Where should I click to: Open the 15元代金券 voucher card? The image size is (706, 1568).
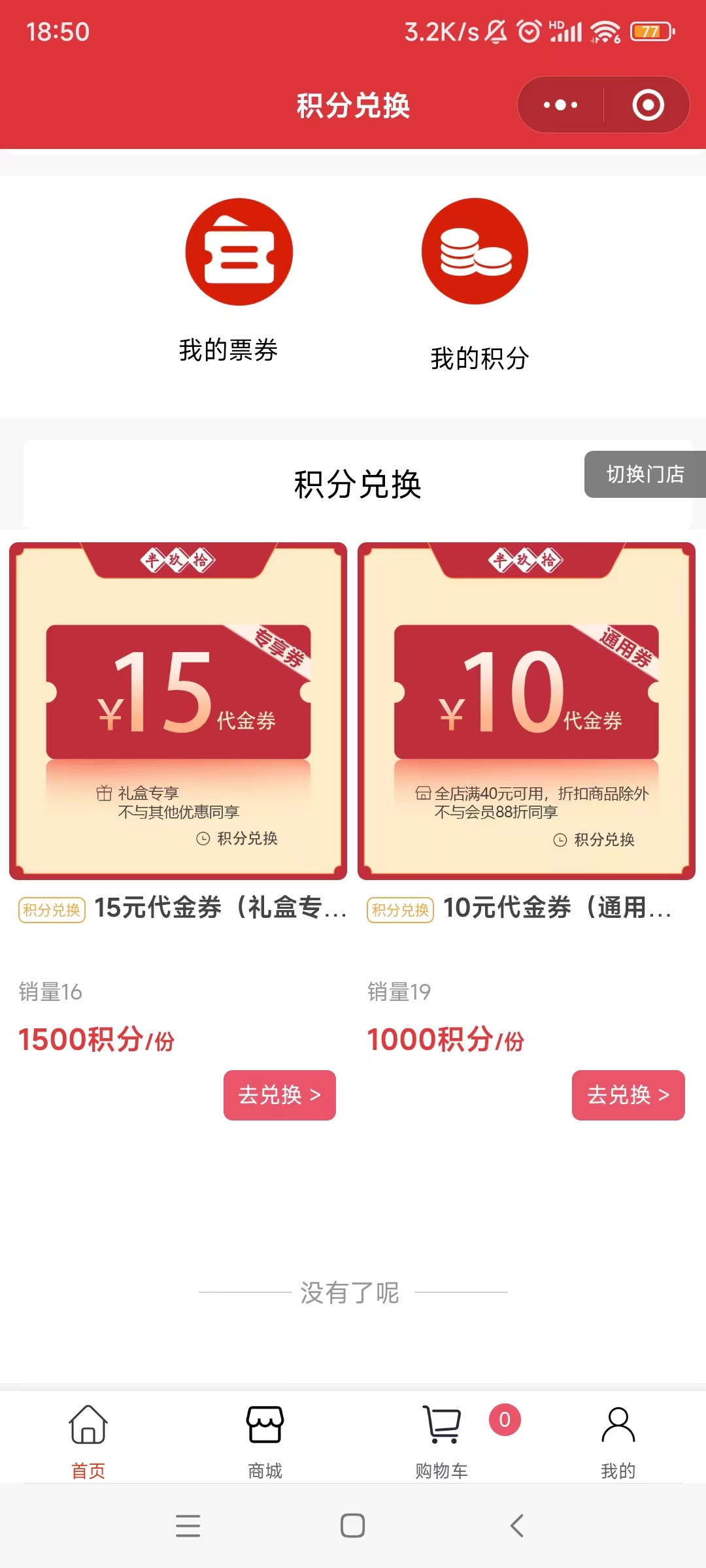coord(178,711)
